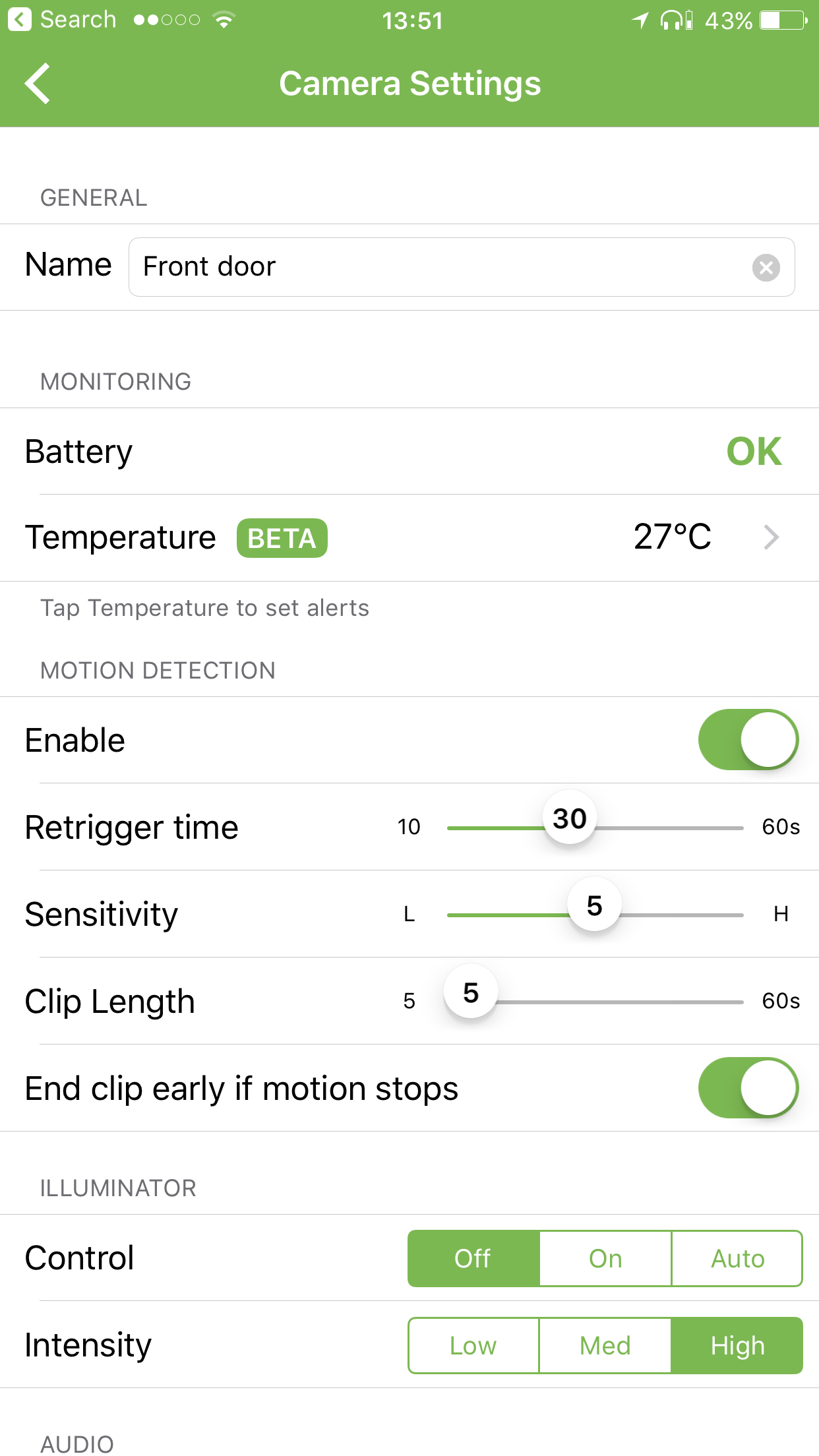Tap the Sensitivity slider
Image resolution: width=819 pixels, height=1456 pixels.
[x=594, y=907]
